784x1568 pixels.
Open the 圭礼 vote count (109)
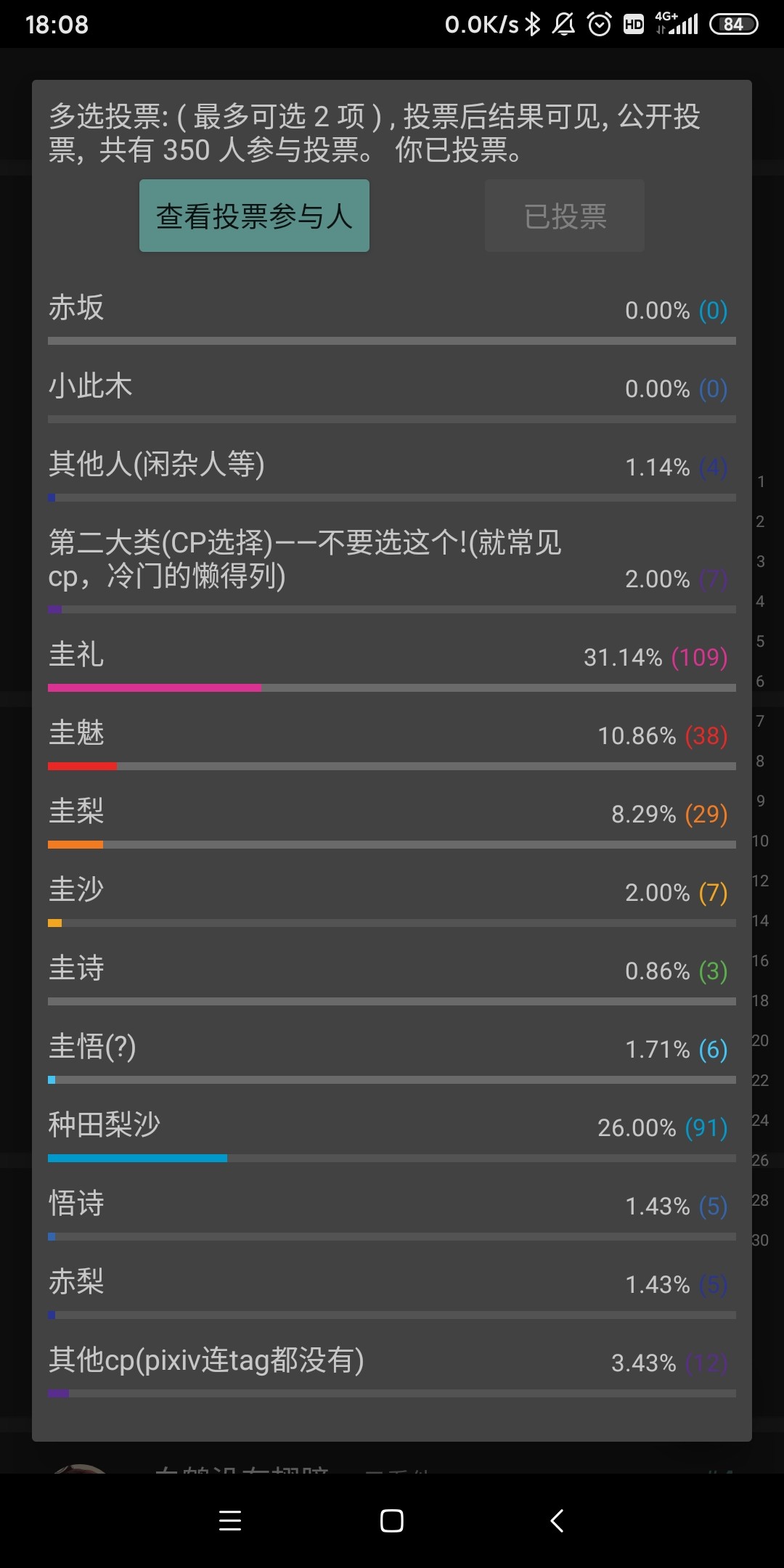(x=699, y=658)
